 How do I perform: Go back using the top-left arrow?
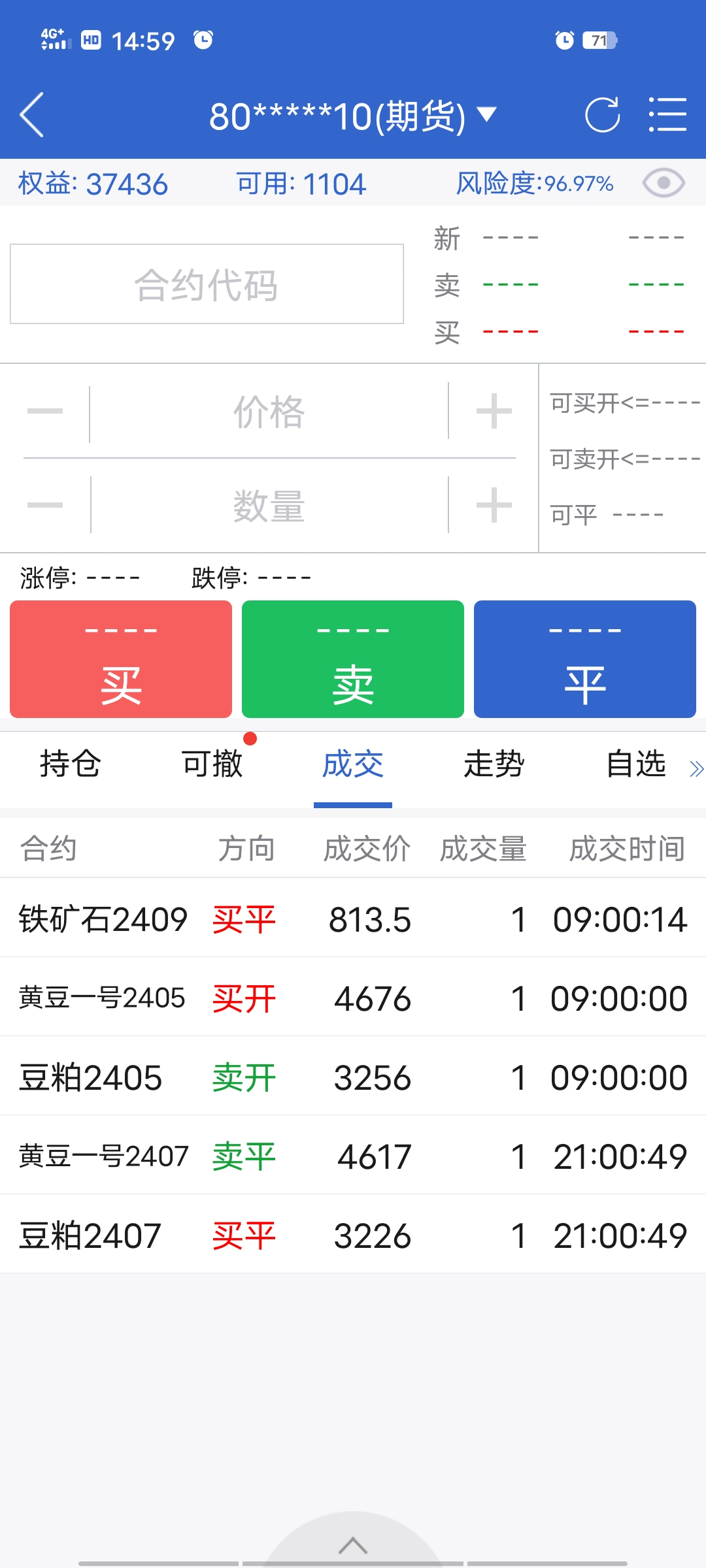coord(32,115)
